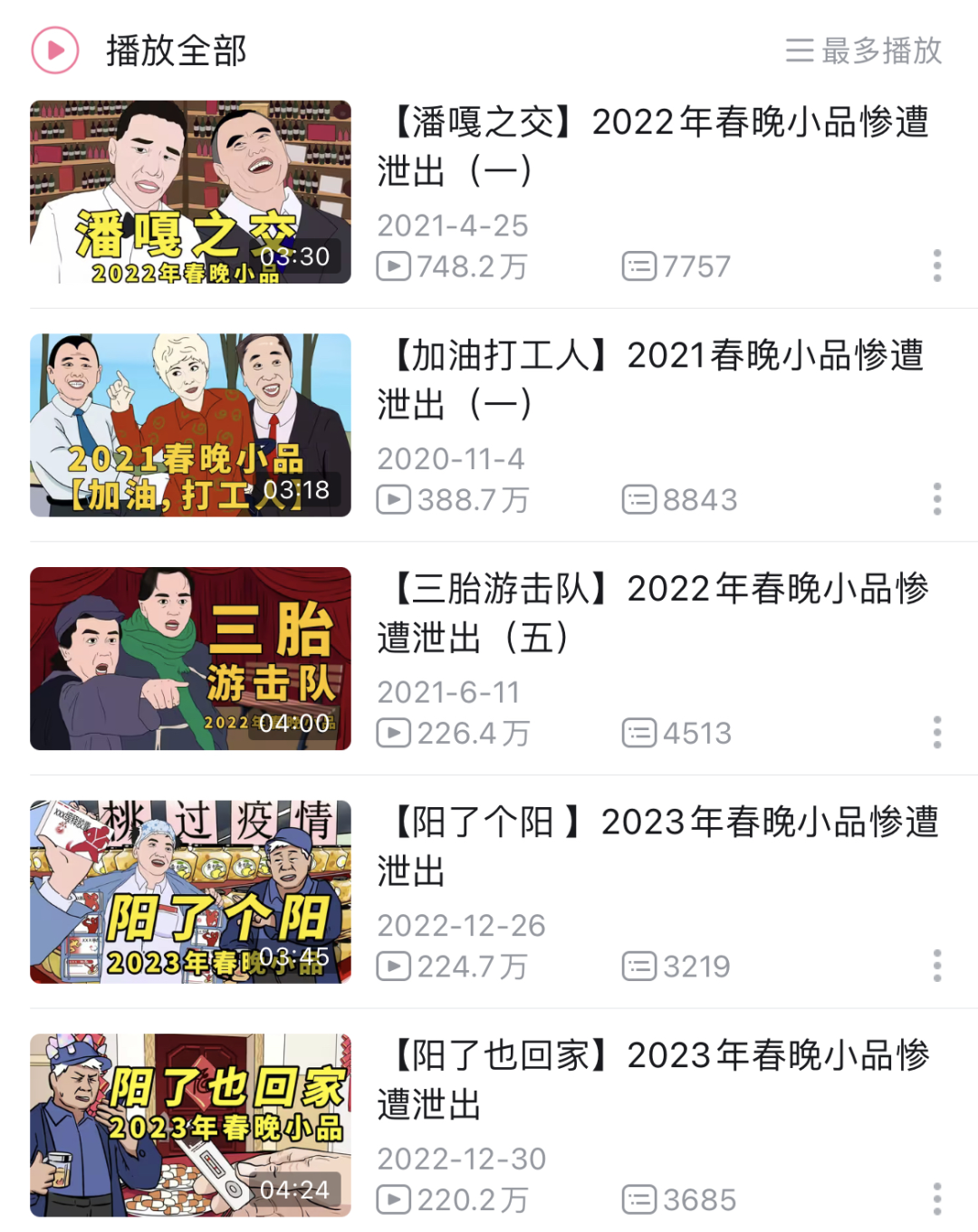Watch the 三胎游击队 video
The width and height of the screenshot is (978, 1232).
click(190, 659)
